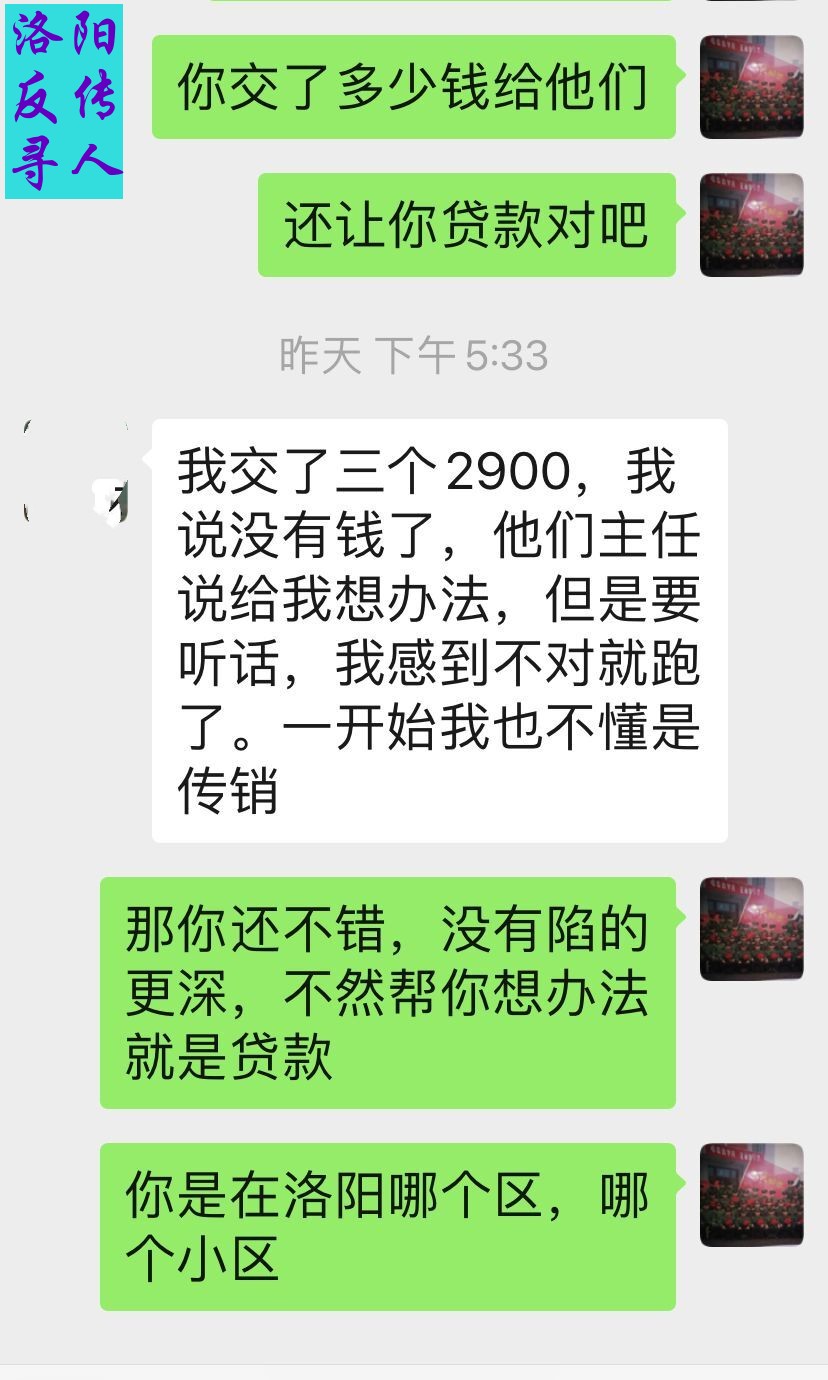The height and width of the screenshot is (1380, 828).
Task: Tap avatar next to "还让你贷款对吧" message
Action: pyautogui.click(x=751, y=225)
